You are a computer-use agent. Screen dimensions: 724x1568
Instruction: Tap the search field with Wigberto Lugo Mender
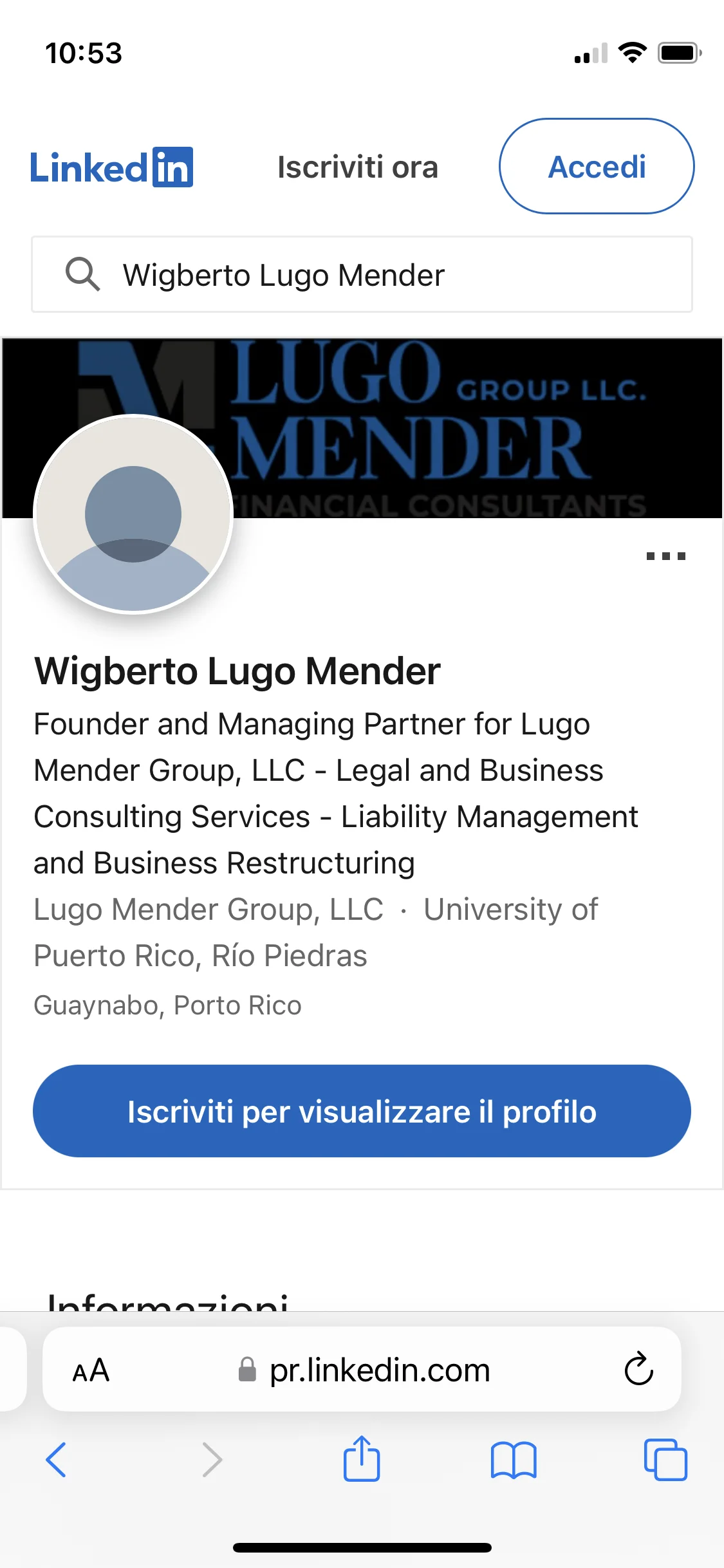(362, 274)
